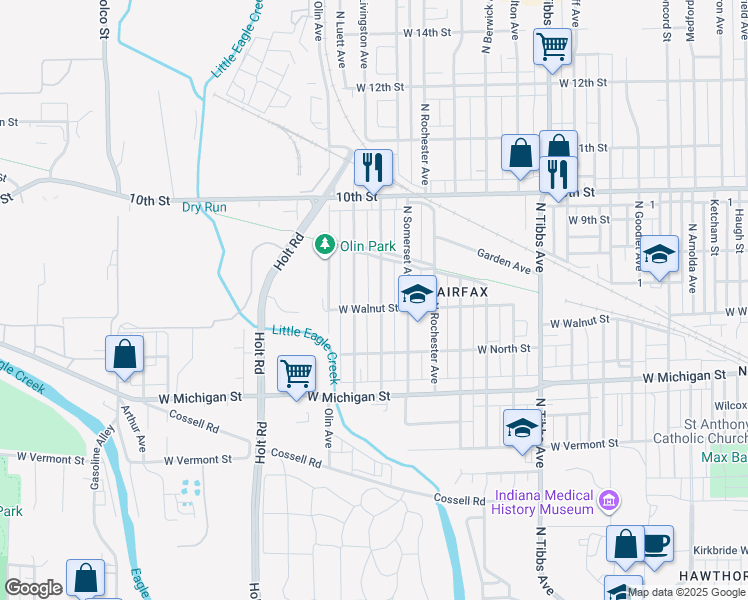This screenshot has width=748, height=600.
Task: Open the grocery cart marker on W Michigan St
Action: point(297,375)
